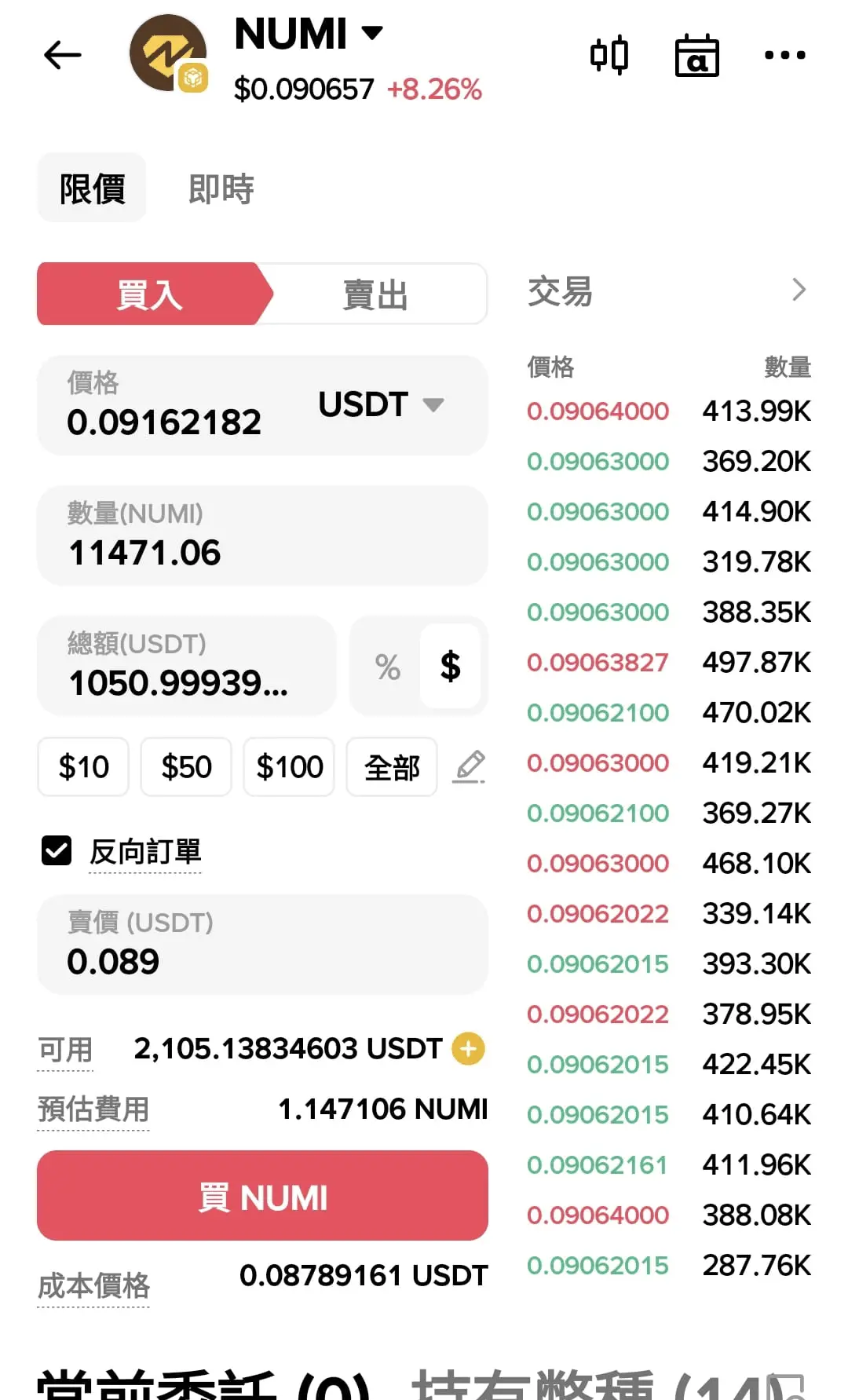Image resolution: width=848 pixels, height=1400 pixels.
Task: Open the three-dot overflow menu
Action: point(784,55)
